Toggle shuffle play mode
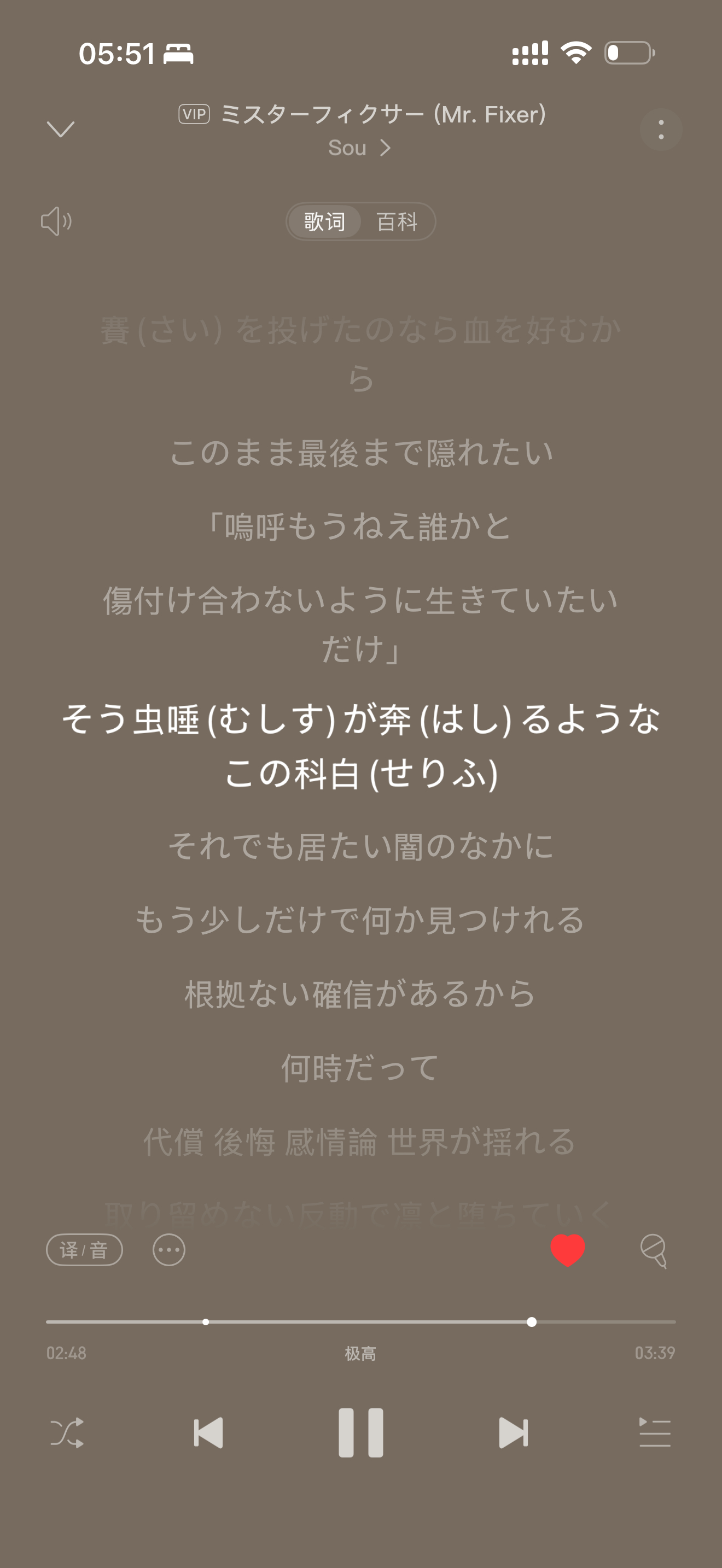The image size is (722, 1568). coord(67,1432)
